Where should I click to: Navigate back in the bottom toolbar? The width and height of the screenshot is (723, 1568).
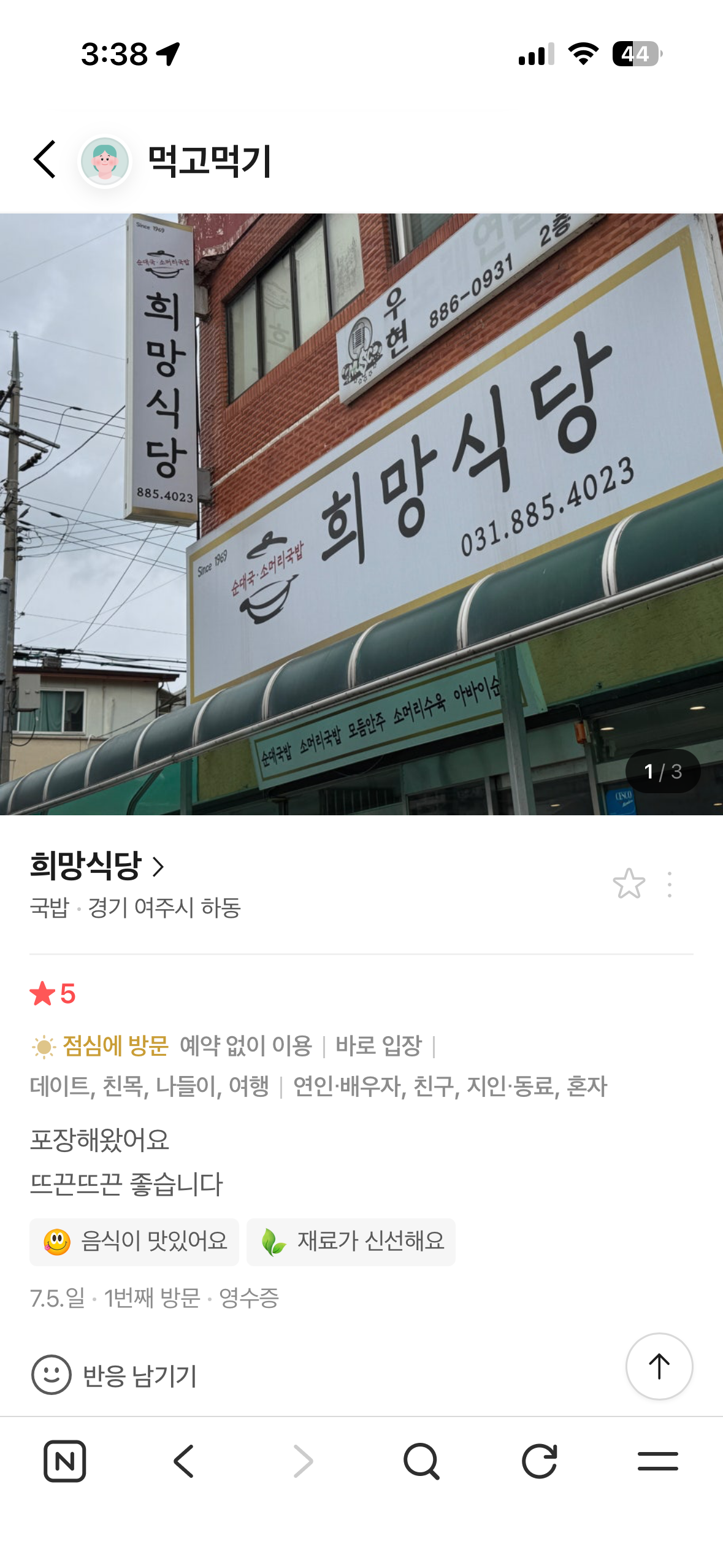tap(183, 1461)
